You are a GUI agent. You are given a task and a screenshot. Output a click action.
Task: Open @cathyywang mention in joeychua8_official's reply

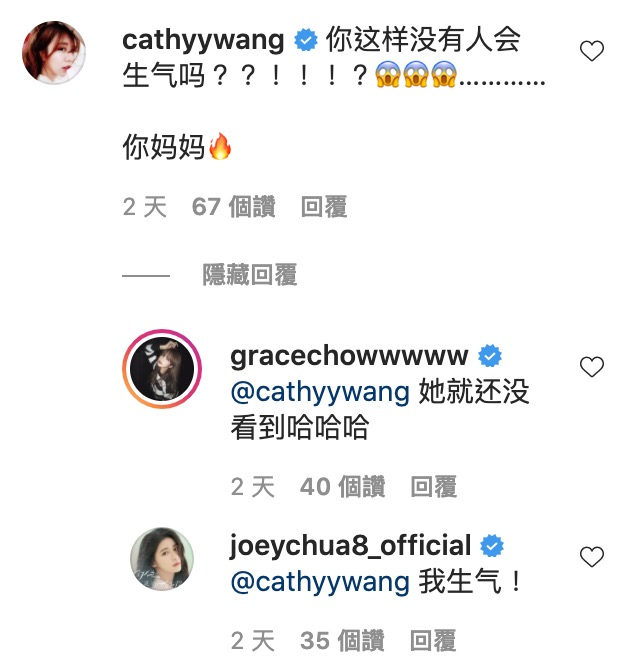pyautogui.click(x=320, y=582)
